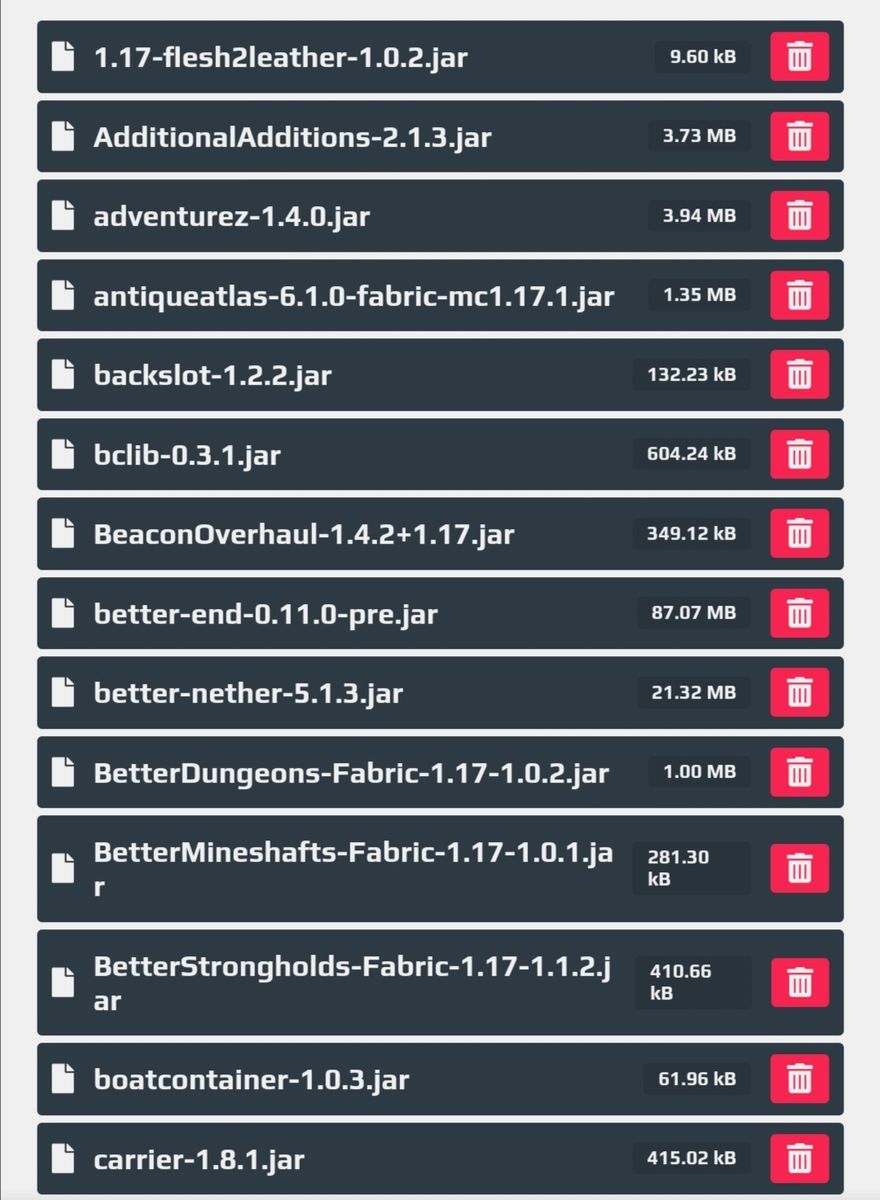Delete the BetterMineshafts-Fabric jar file
Viewport: 880px width, 1200px height.
(x=799, y=869)
